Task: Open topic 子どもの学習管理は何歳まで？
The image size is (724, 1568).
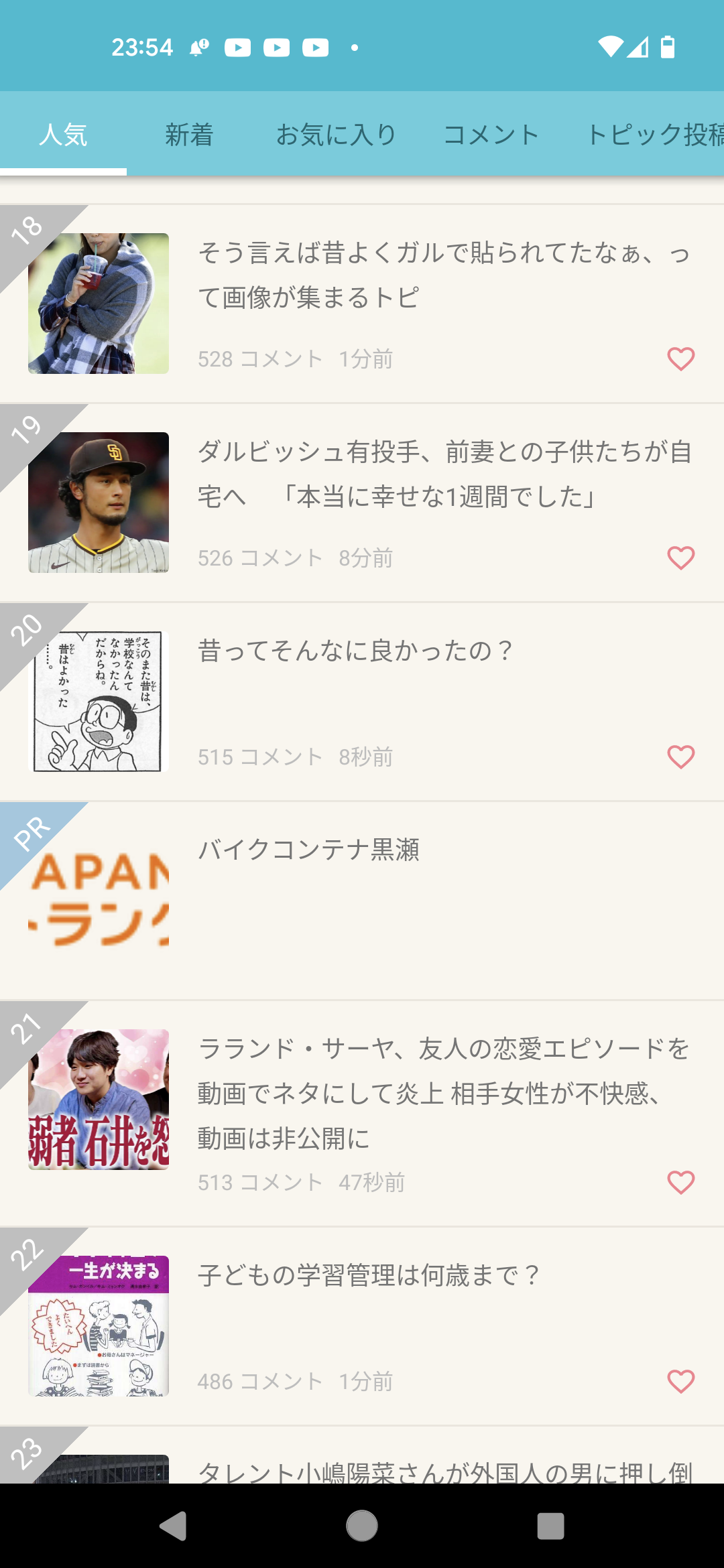Action: pos(362,1326)
